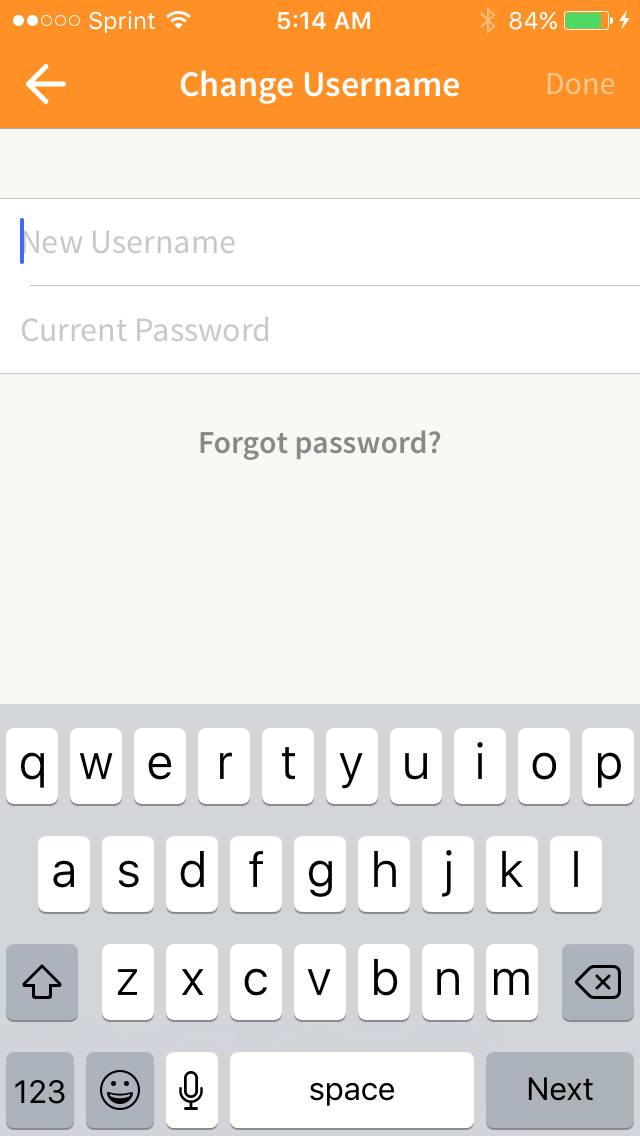Focus the New Username field
Viewport: 640px width, 1136px height.
[x=320, y=242]
